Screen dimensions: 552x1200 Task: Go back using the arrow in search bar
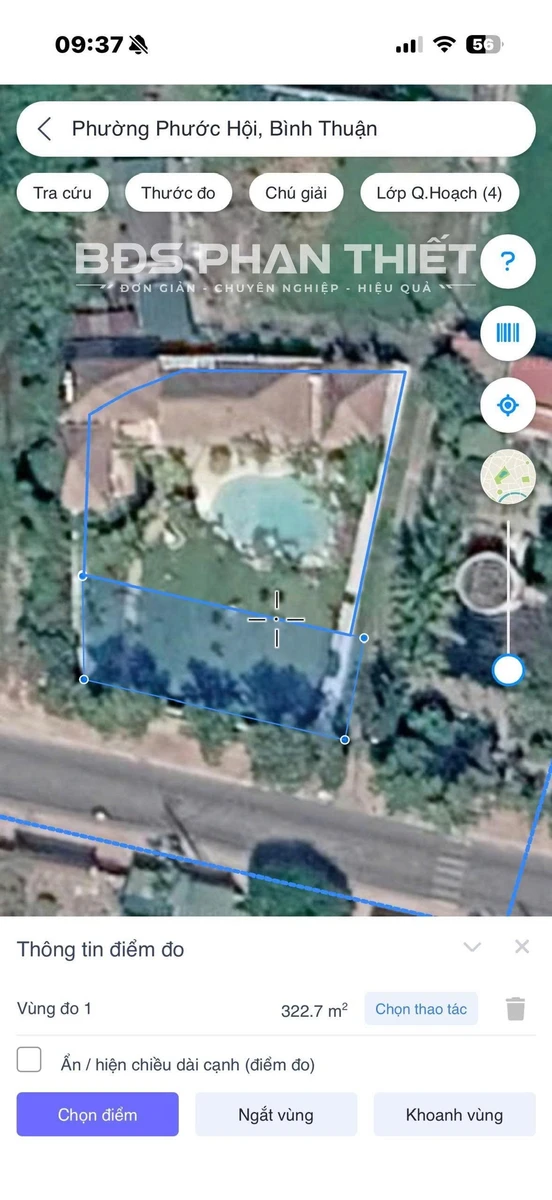point(45,129)
